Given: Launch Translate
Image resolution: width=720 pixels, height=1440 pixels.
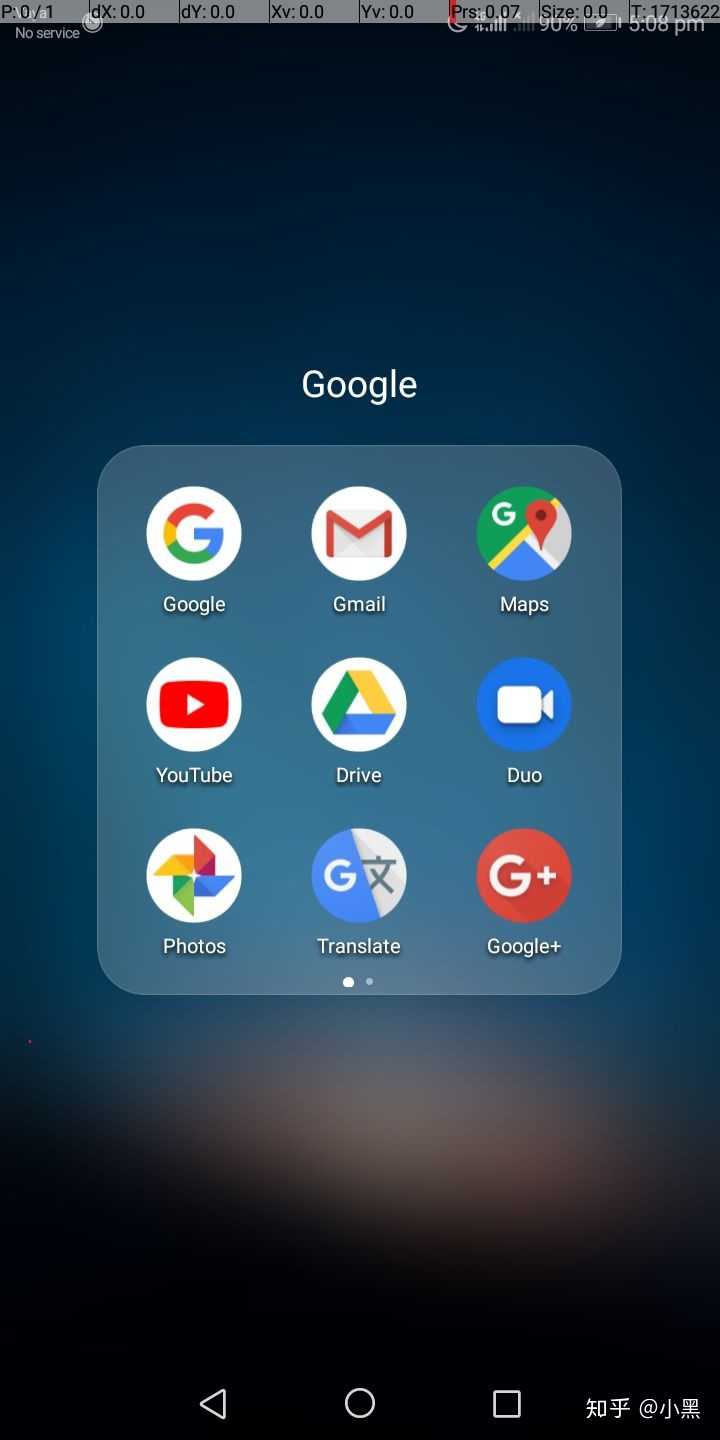Looking at the screenshot, I should 359,876.
